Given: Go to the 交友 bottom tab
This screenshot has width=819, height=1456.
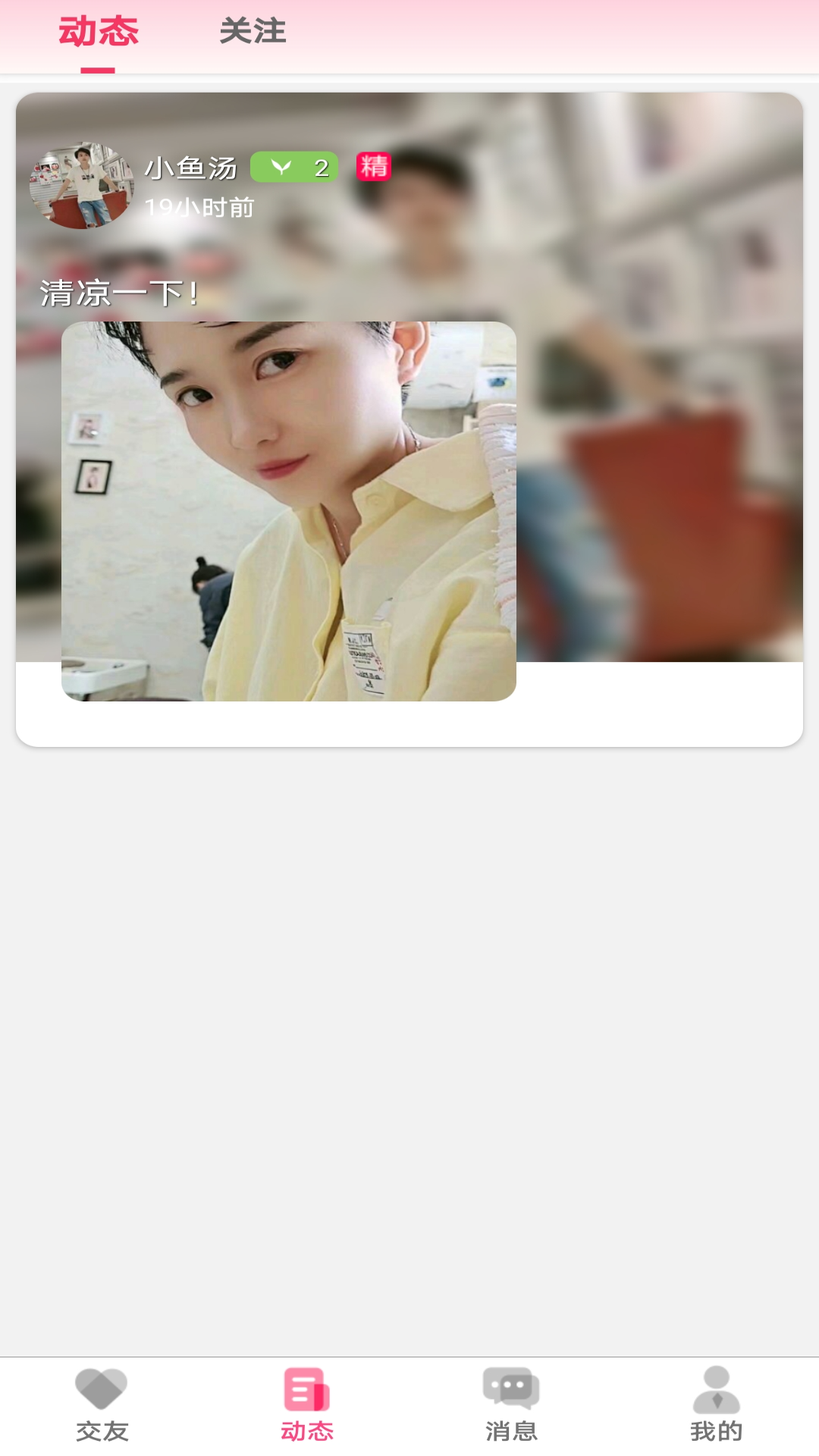Looking at the screenshot, I should tap(102, 1405).
